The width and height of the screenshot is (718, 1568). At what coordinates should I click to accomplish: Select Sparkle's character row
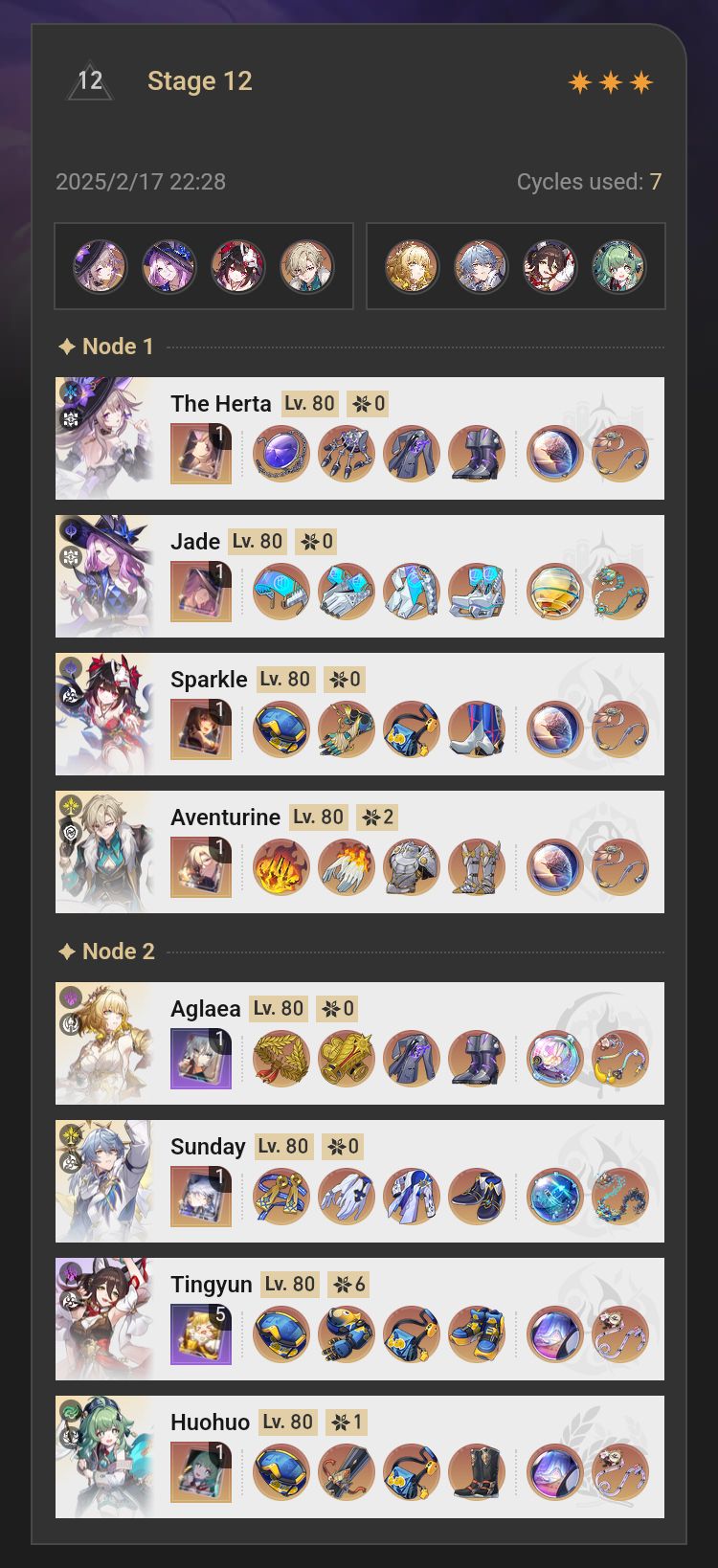click(359, 714)
